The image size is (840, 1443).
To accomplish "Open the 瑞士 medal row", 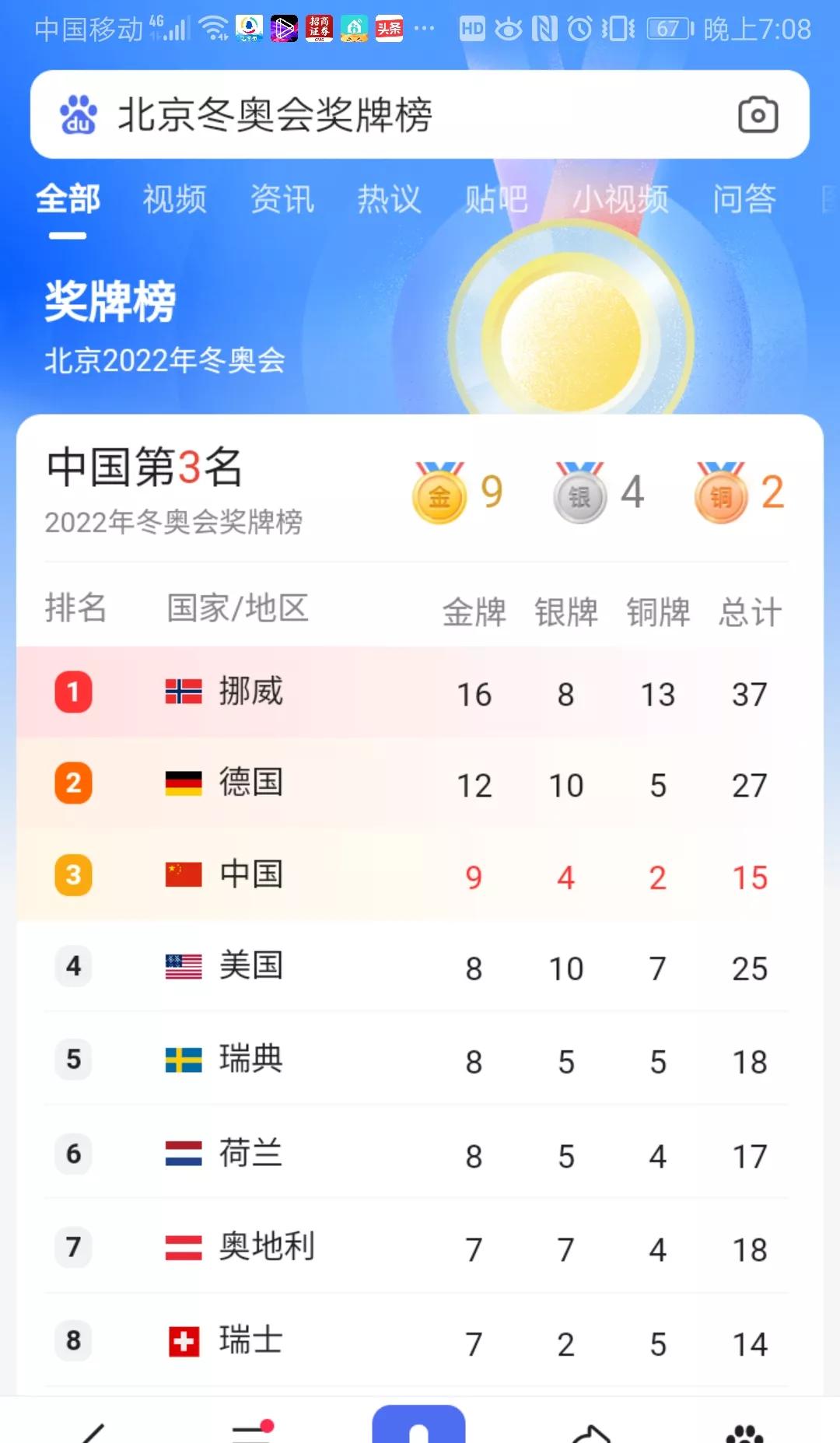I will (420, 1341).
